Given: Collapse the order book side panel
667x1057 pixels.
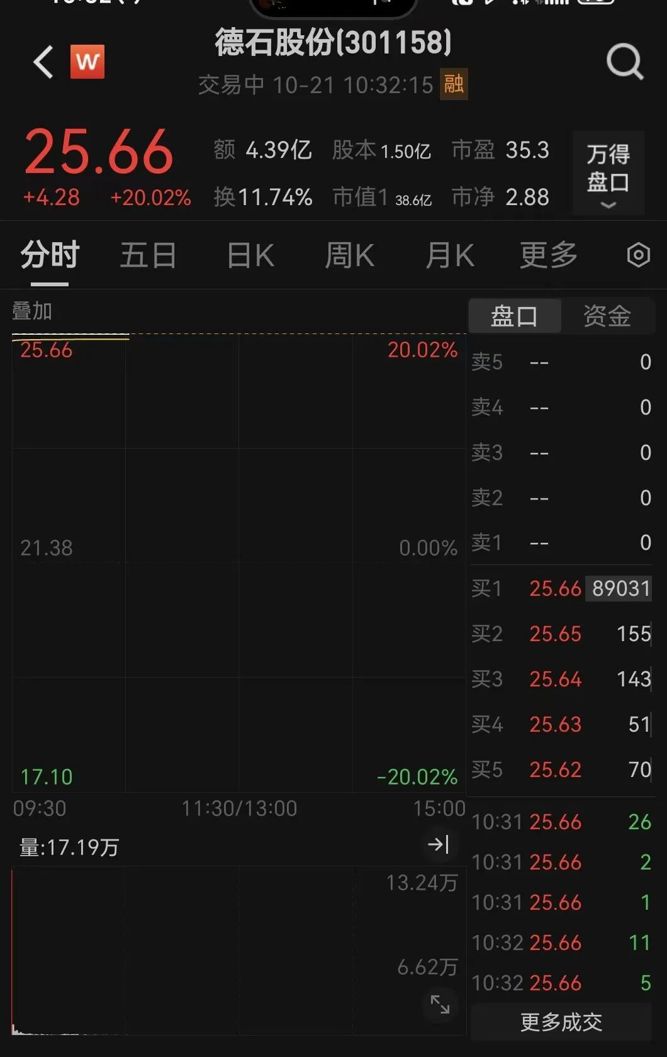Looking at the screenshot, I should click(438, 846).
